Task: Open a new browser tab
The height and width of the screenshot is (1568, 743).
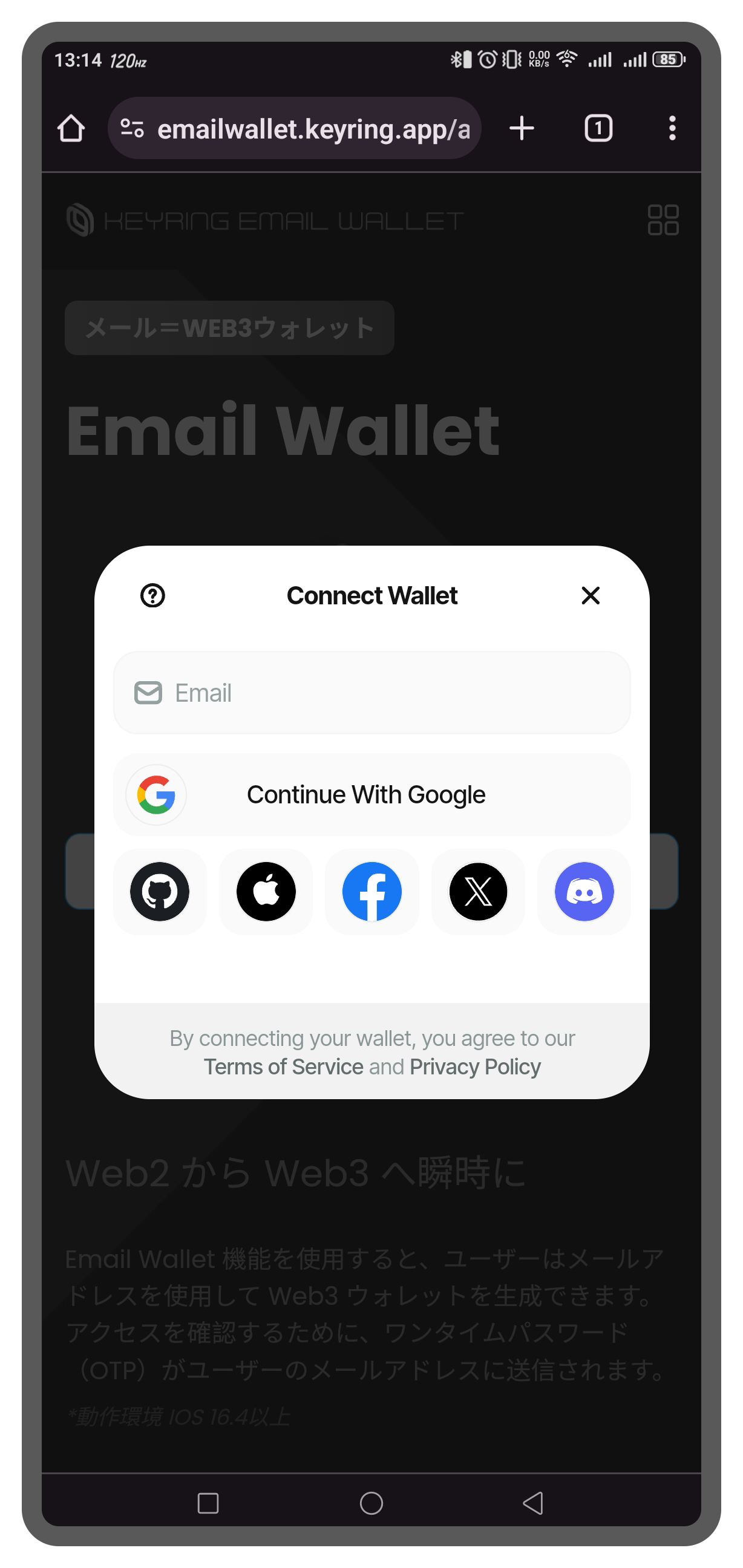Action: [x=522, y=128]
